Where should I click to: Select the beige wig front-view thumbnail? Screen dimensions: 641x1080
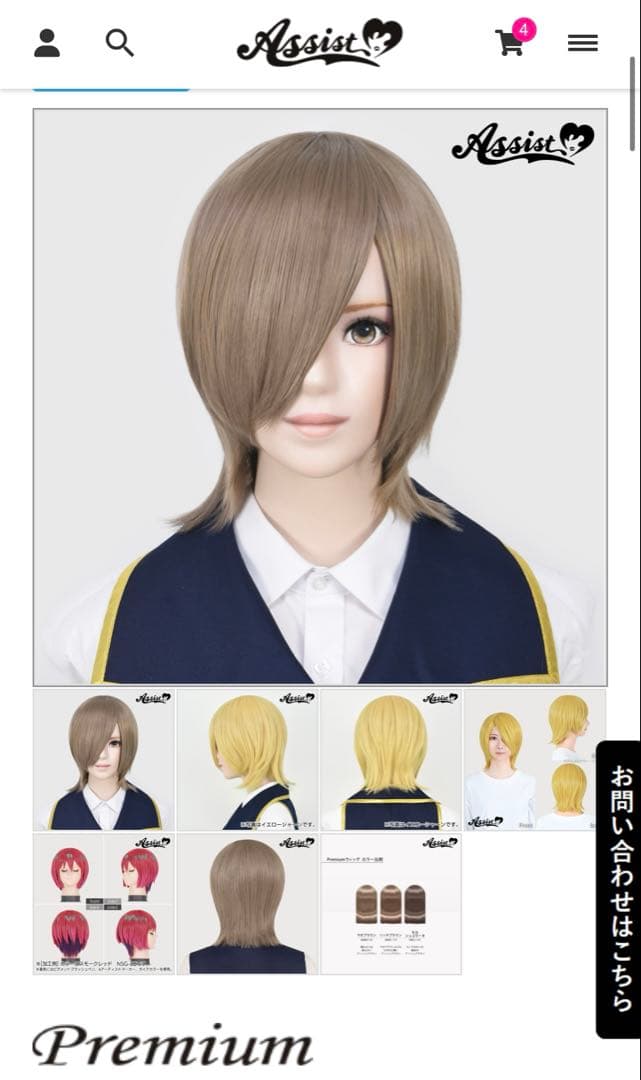pos(103,760)
